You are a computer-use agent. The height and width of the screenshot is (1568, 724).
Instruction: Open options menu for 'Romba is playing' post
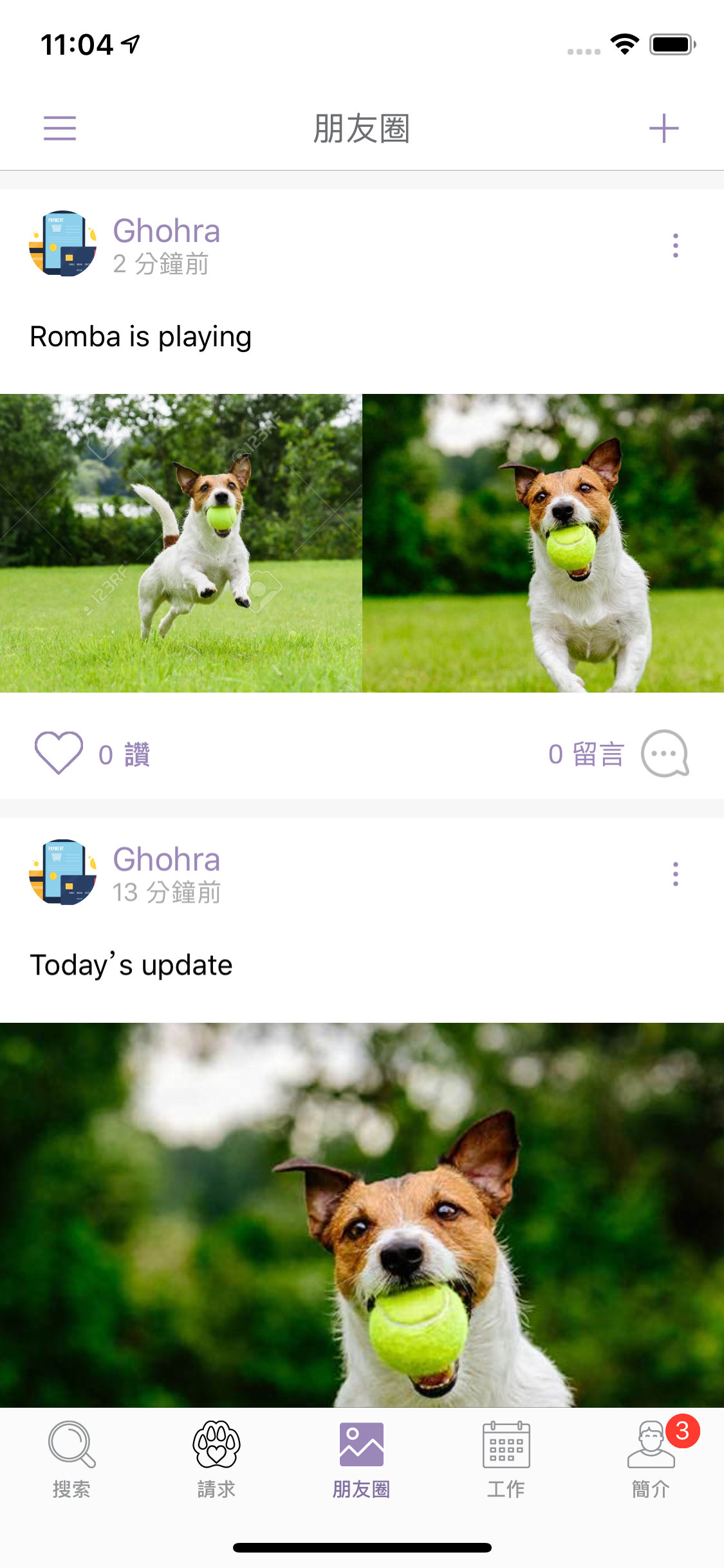pos(675,245)
